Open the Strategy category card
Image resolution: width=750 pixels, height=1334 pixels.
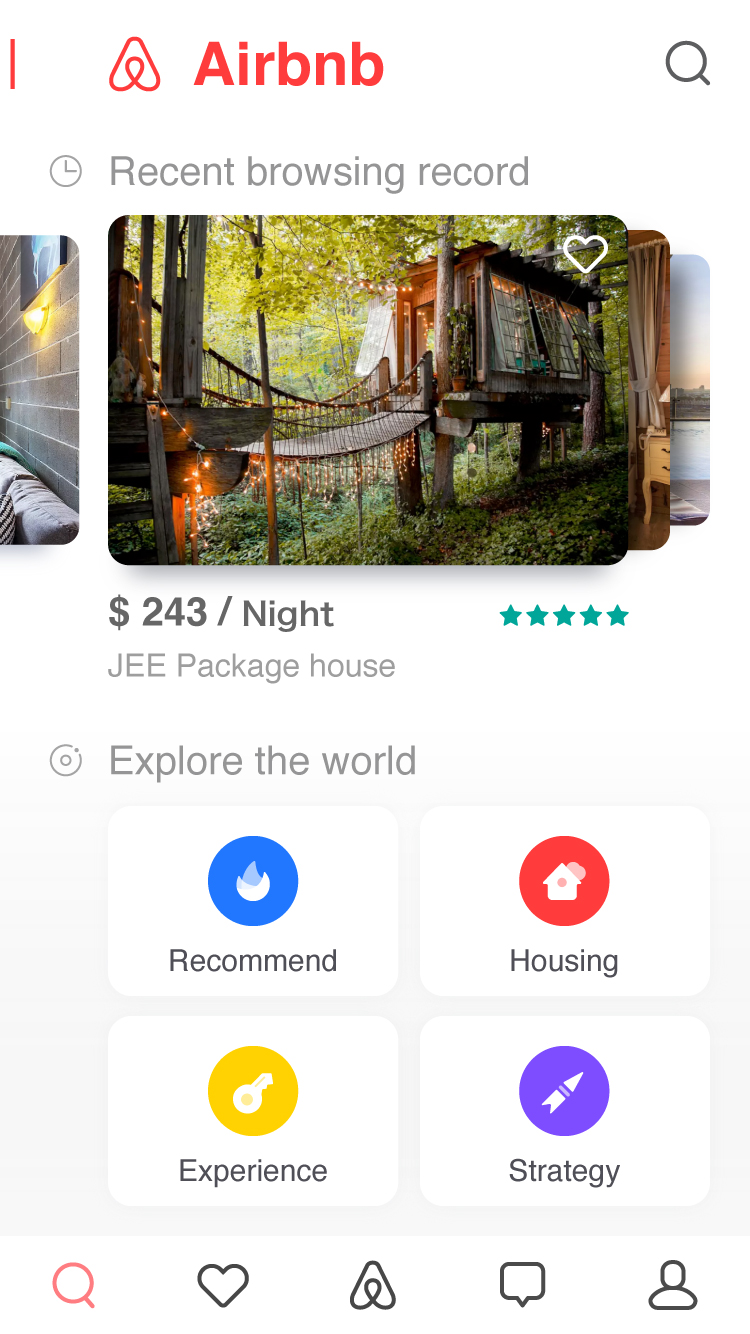point(564,1111)
